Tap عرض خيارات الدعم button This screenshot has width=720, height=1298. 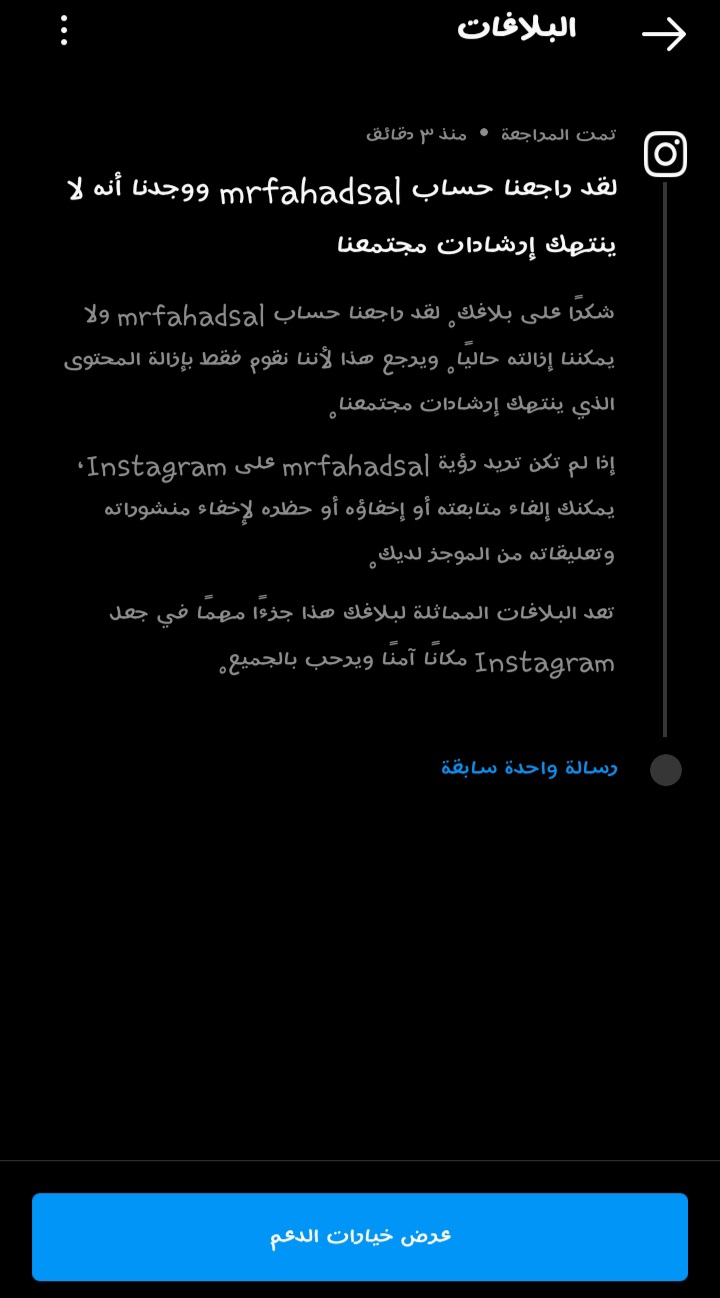(360, 1236)
